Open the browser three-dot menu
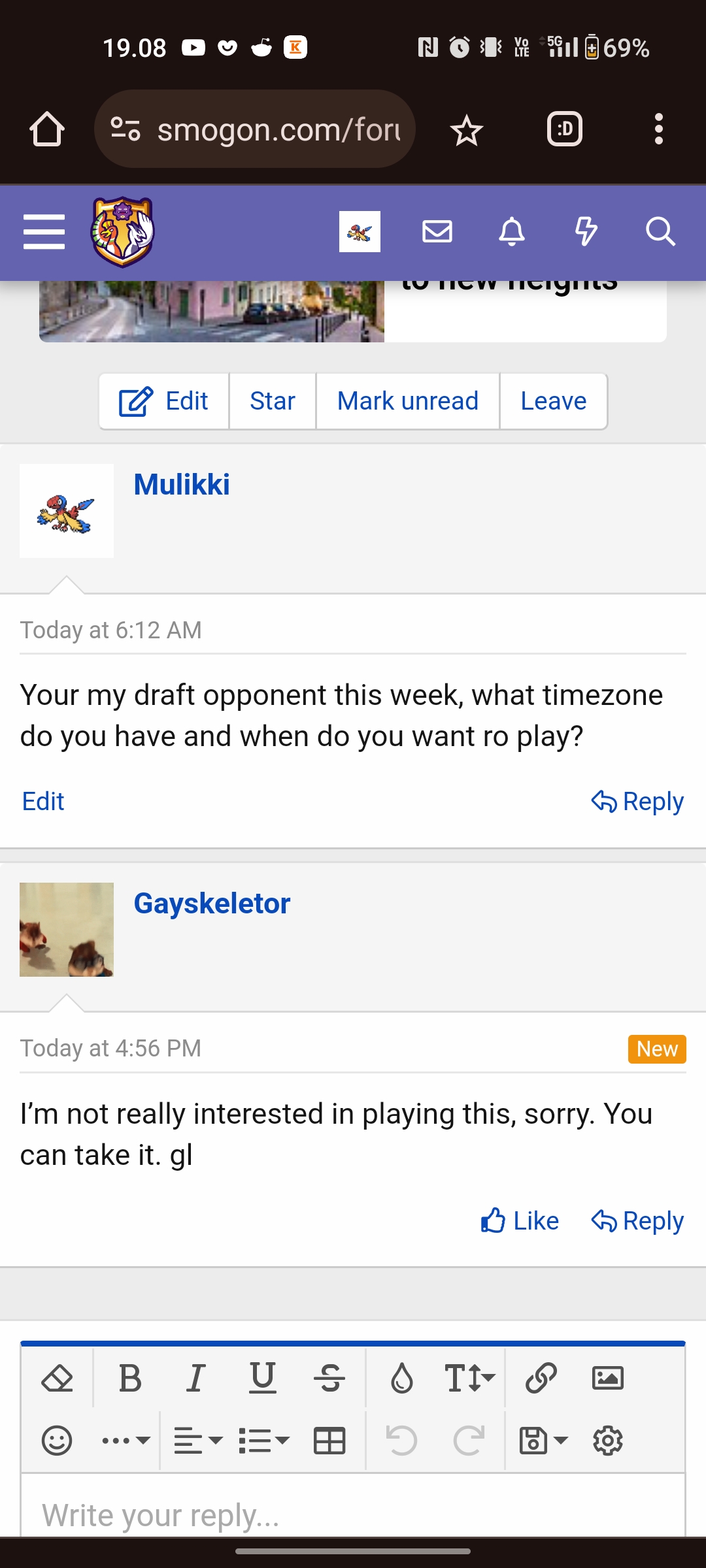 [x=659, y=129]
